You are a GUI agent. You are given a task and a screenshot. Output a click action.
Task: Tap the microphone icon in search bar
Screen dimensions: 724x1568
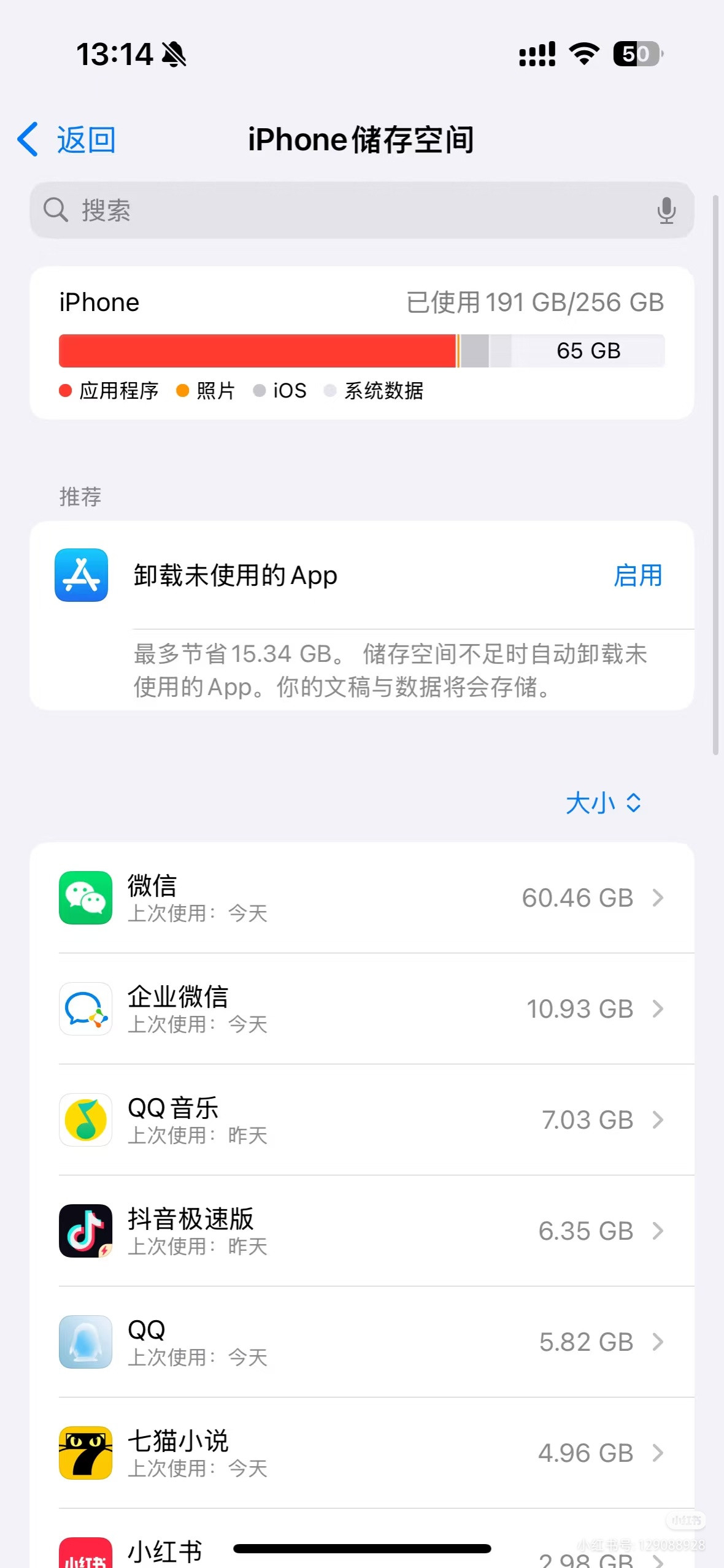tap(666, 210)
